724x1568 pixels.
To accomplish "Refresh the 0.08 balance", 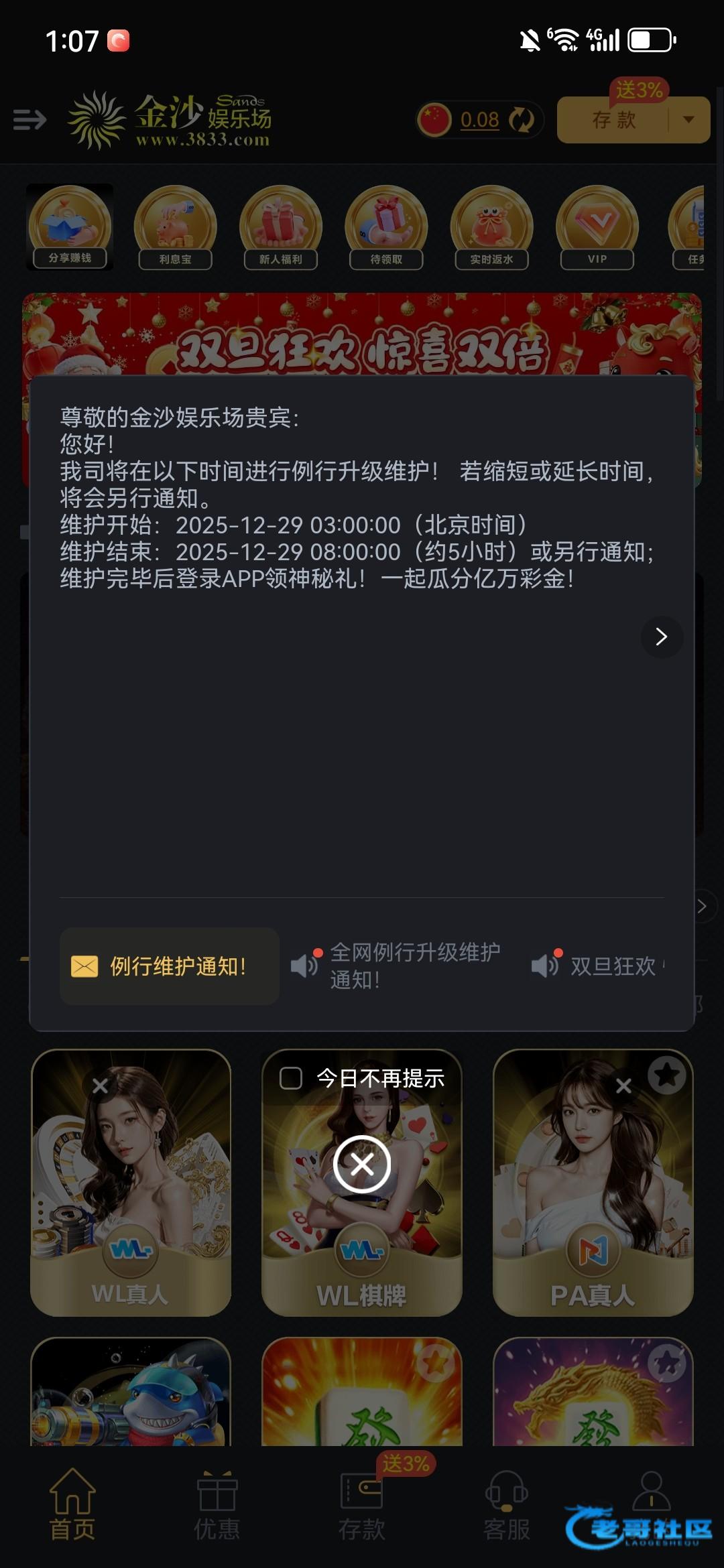I will click(x=521, y=120).
